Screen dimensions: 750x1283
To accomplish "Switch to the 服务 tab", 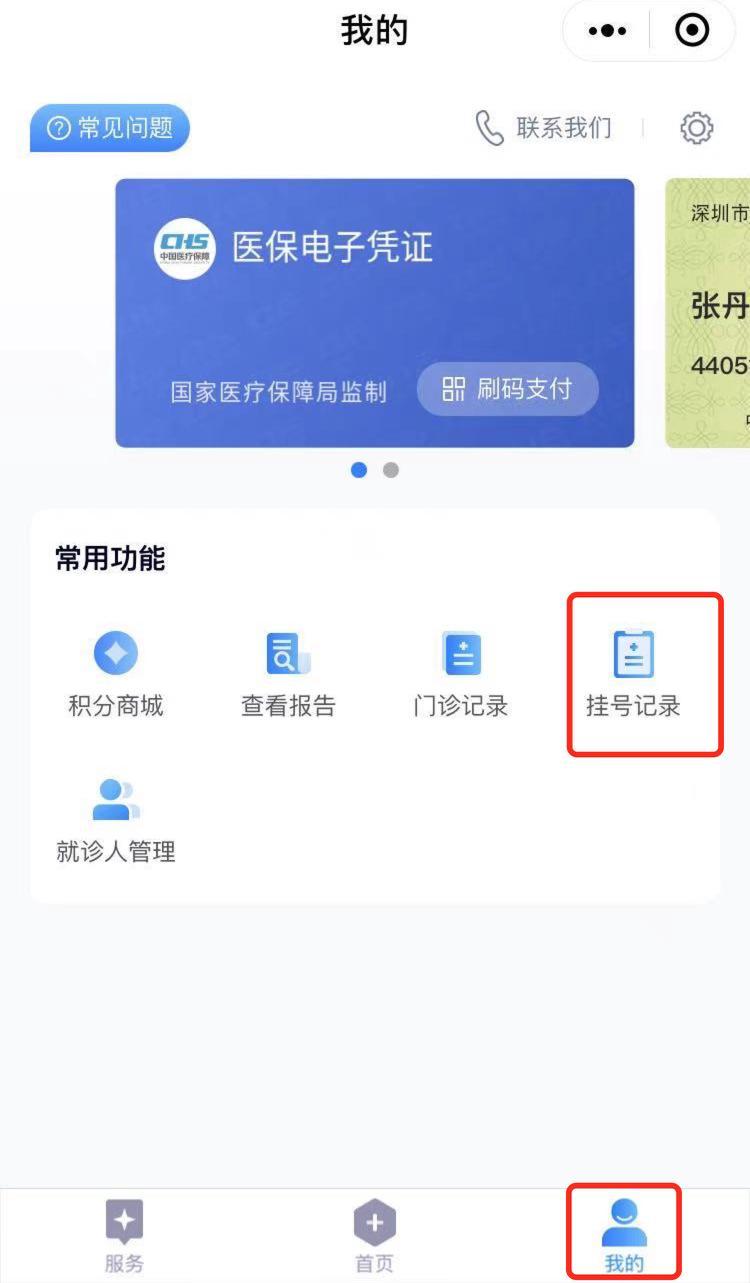I will (x=124, y=1236).
